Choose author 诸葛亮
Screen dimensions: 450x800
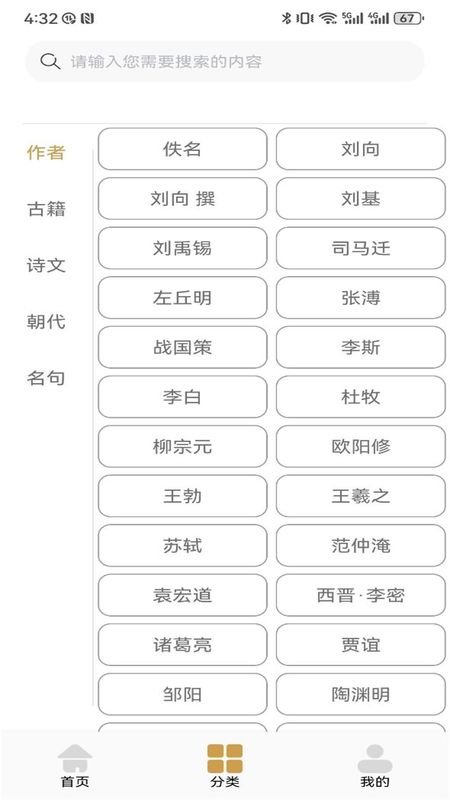pos(183,644)
